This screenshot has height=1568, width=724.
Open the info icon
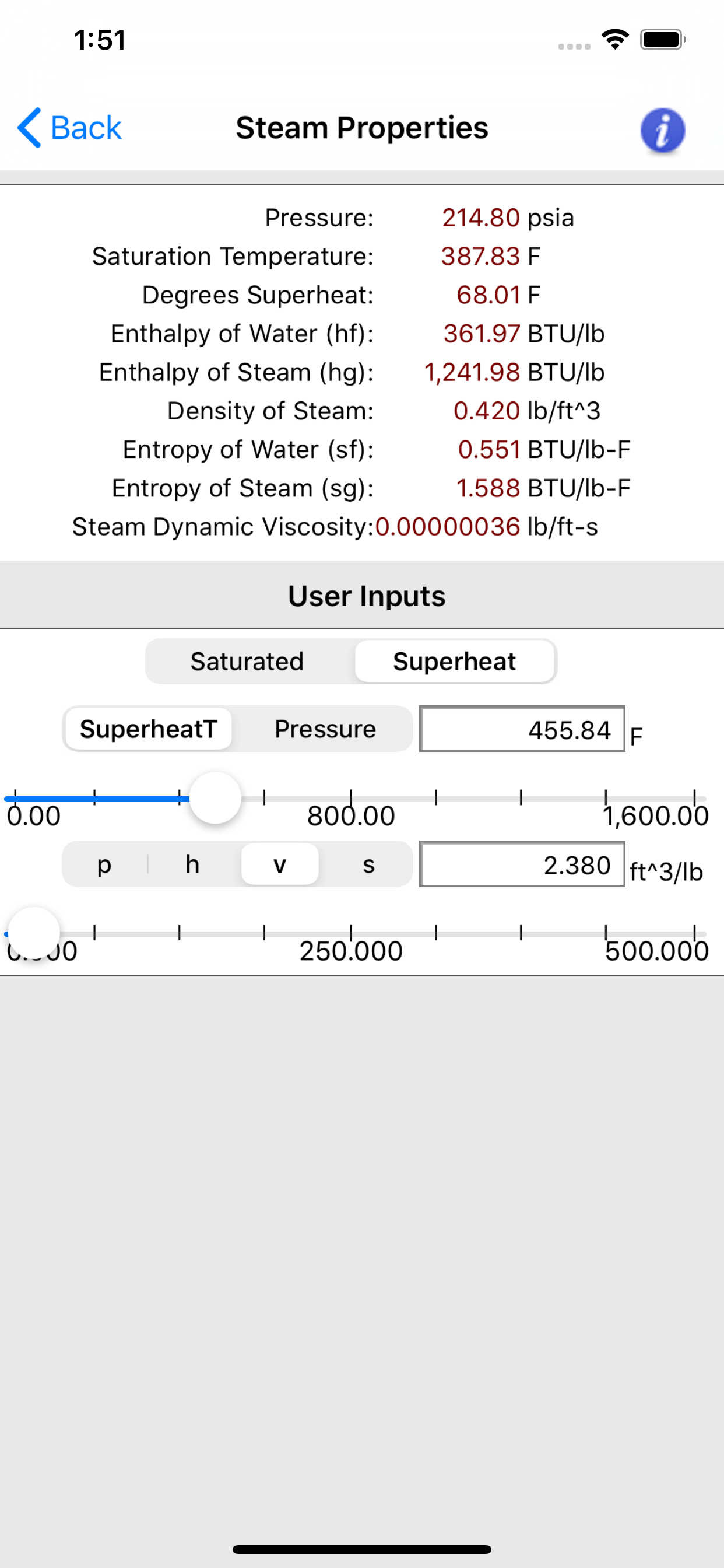663,129
